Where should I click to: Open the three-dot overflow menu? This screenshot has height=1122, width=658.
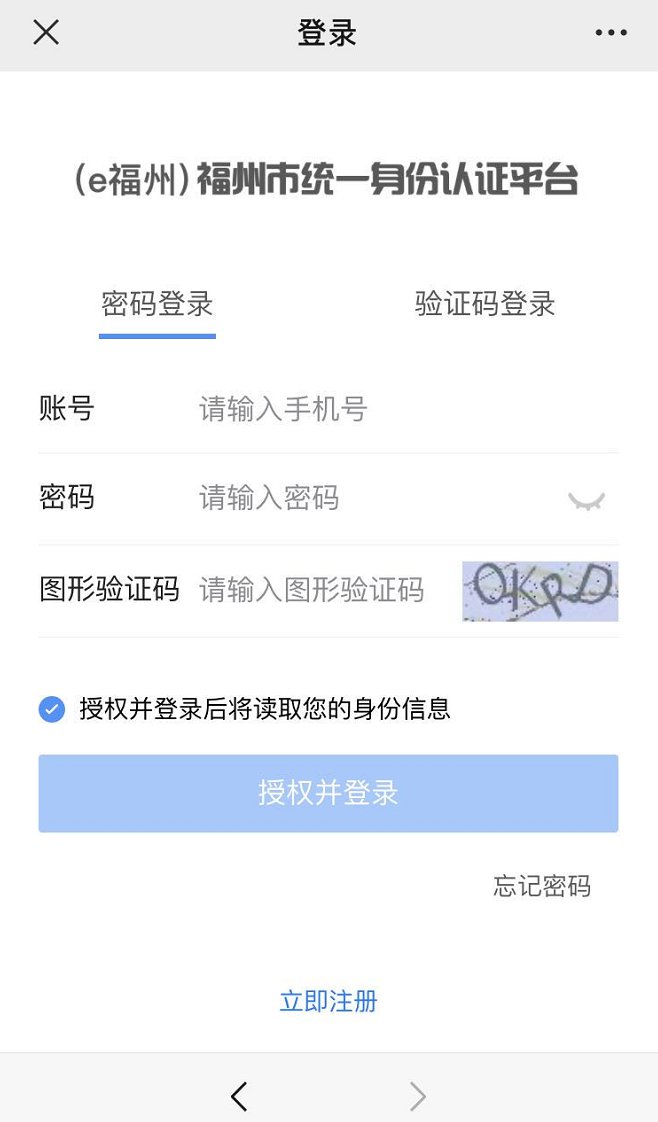611,33
